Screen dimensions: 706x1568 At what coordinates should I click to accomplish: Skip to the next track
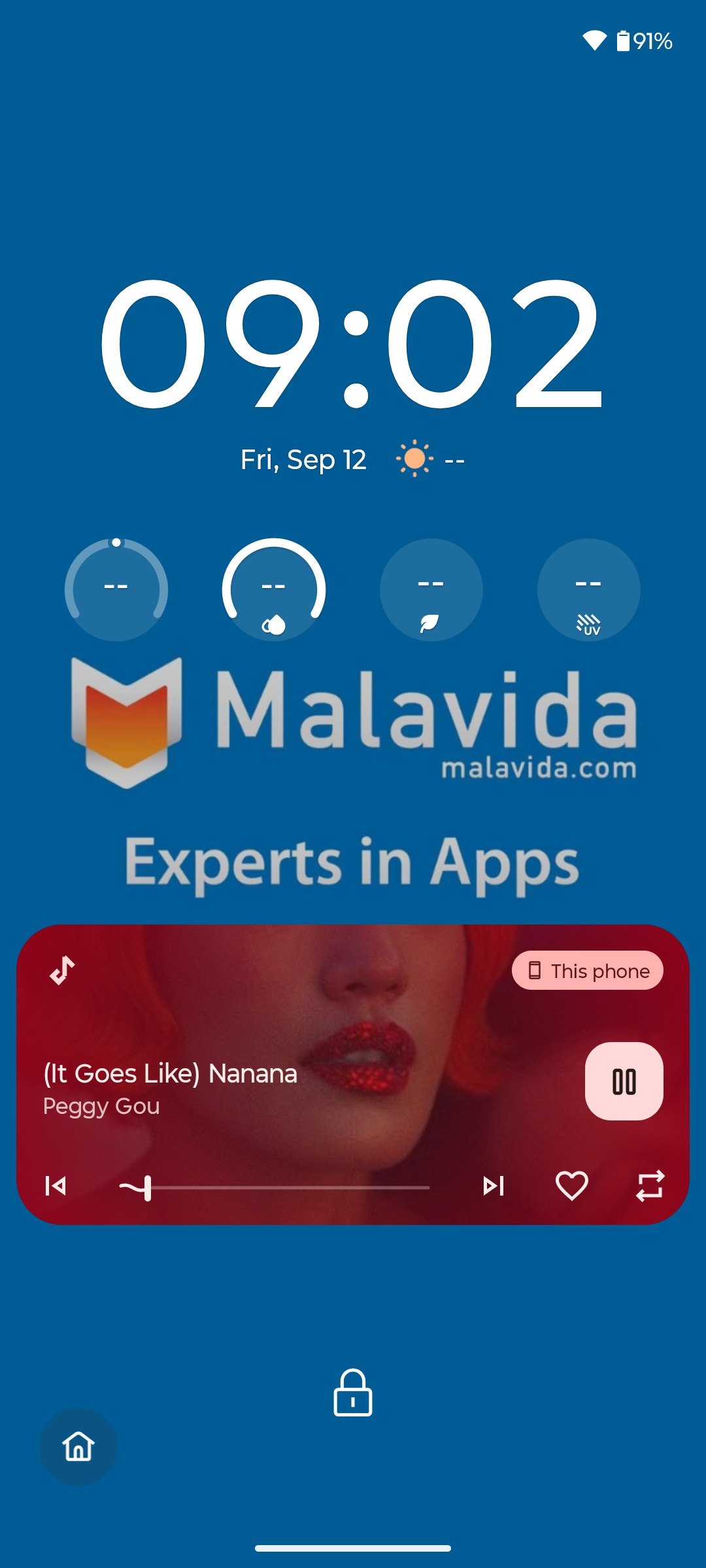[493, 1186]
